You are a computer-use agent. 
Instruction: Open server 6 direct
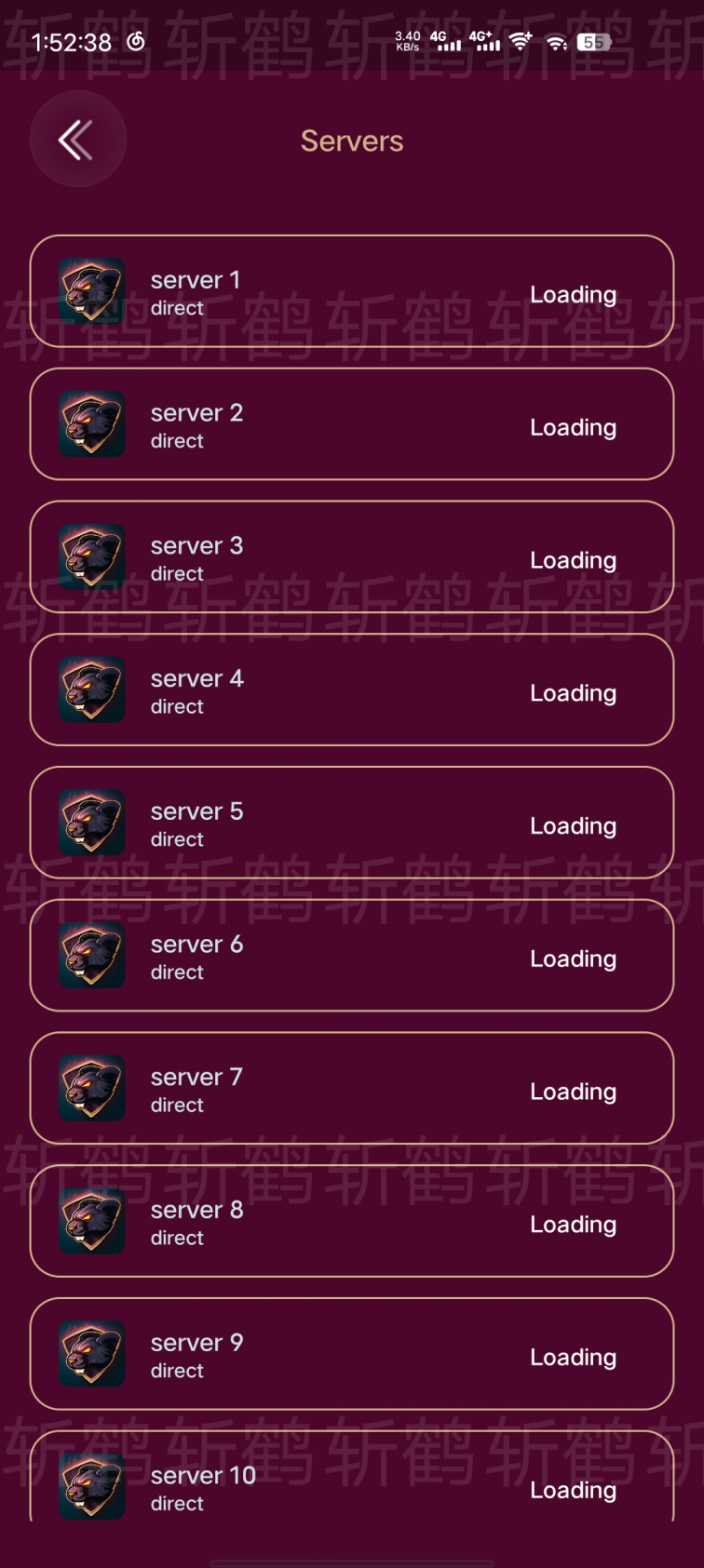tap(351, 956)
